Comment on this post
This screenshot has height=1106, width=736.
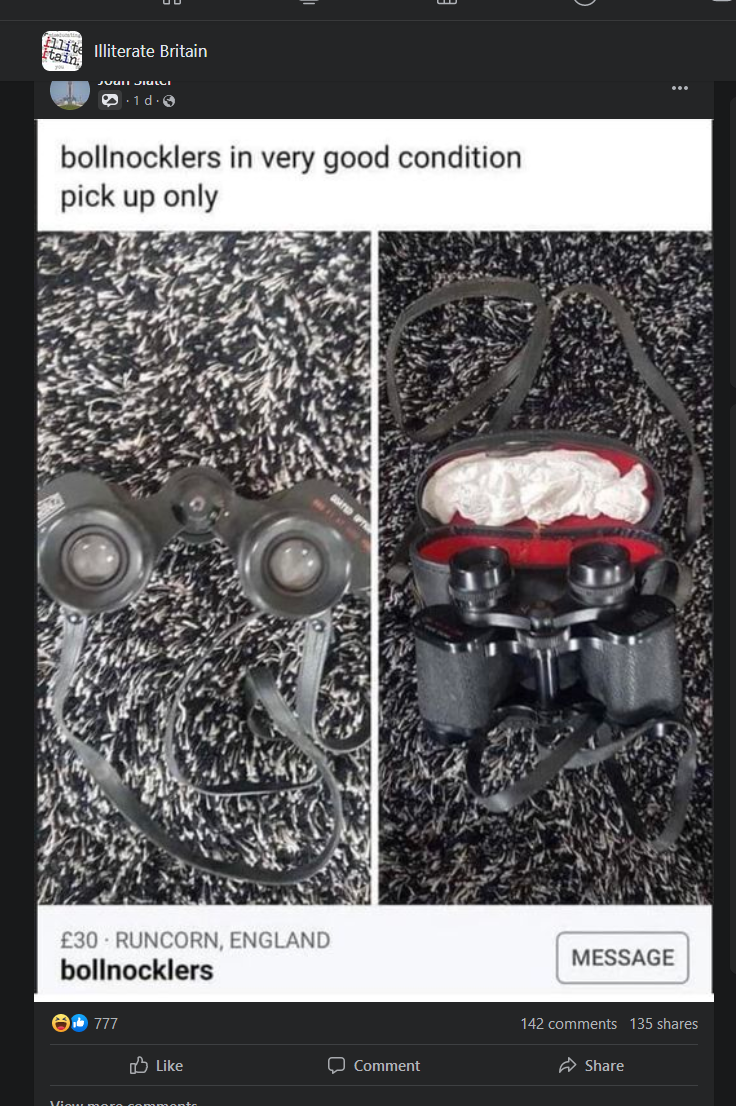[x=374, y=1066]
